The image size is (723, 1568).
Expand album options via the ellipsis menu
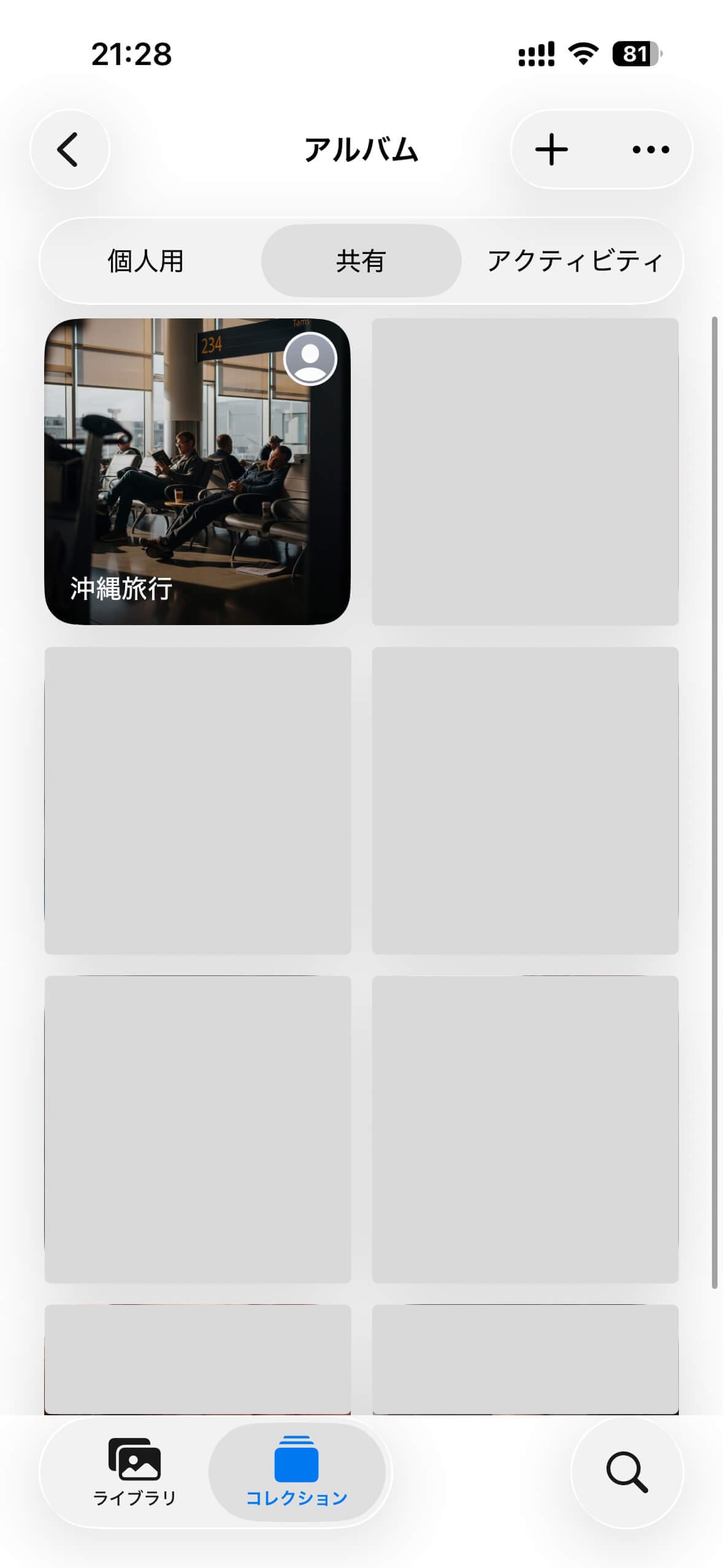[649, 149]
